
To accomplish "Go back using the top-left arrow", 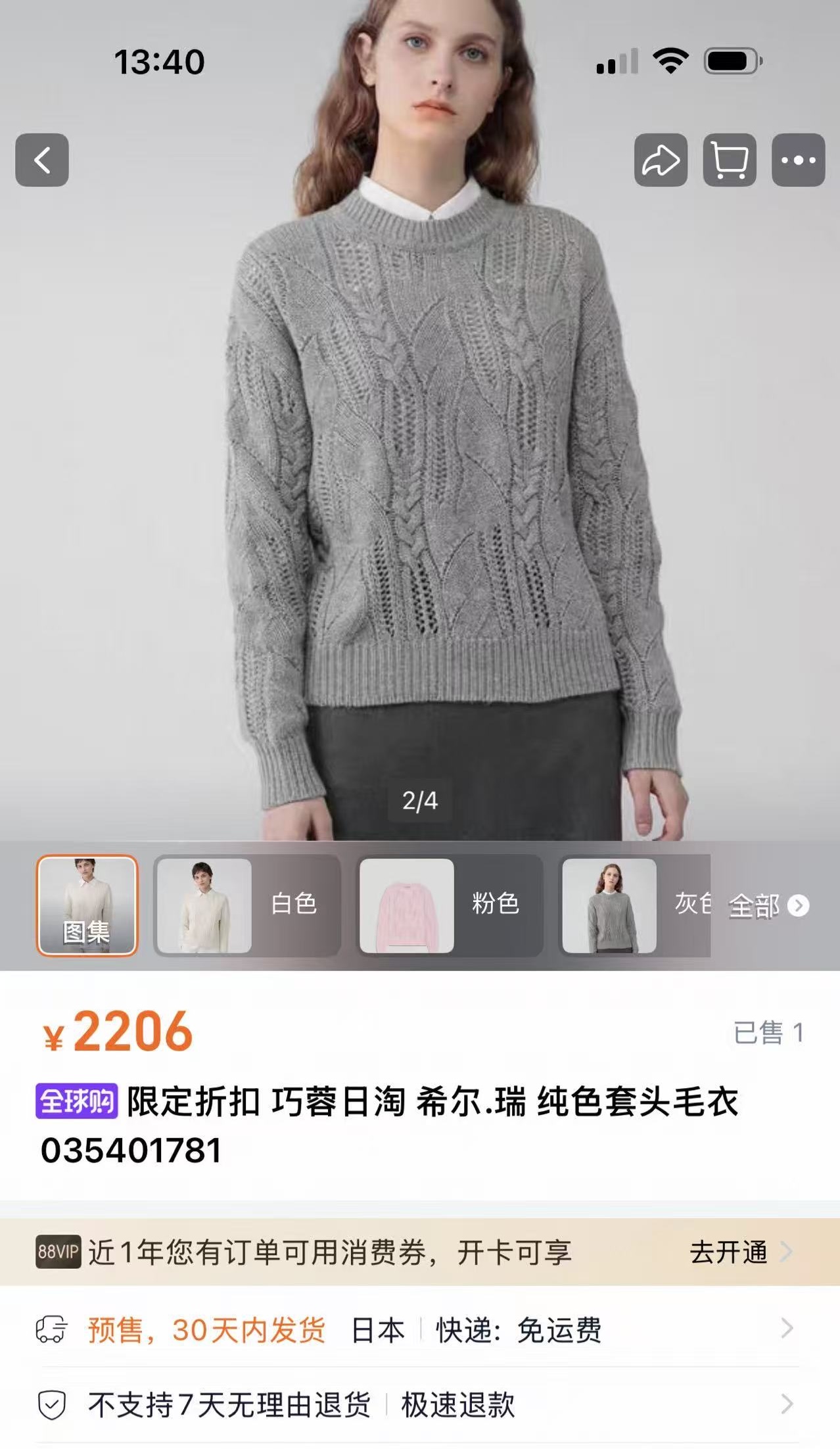I will coord(42,160).
